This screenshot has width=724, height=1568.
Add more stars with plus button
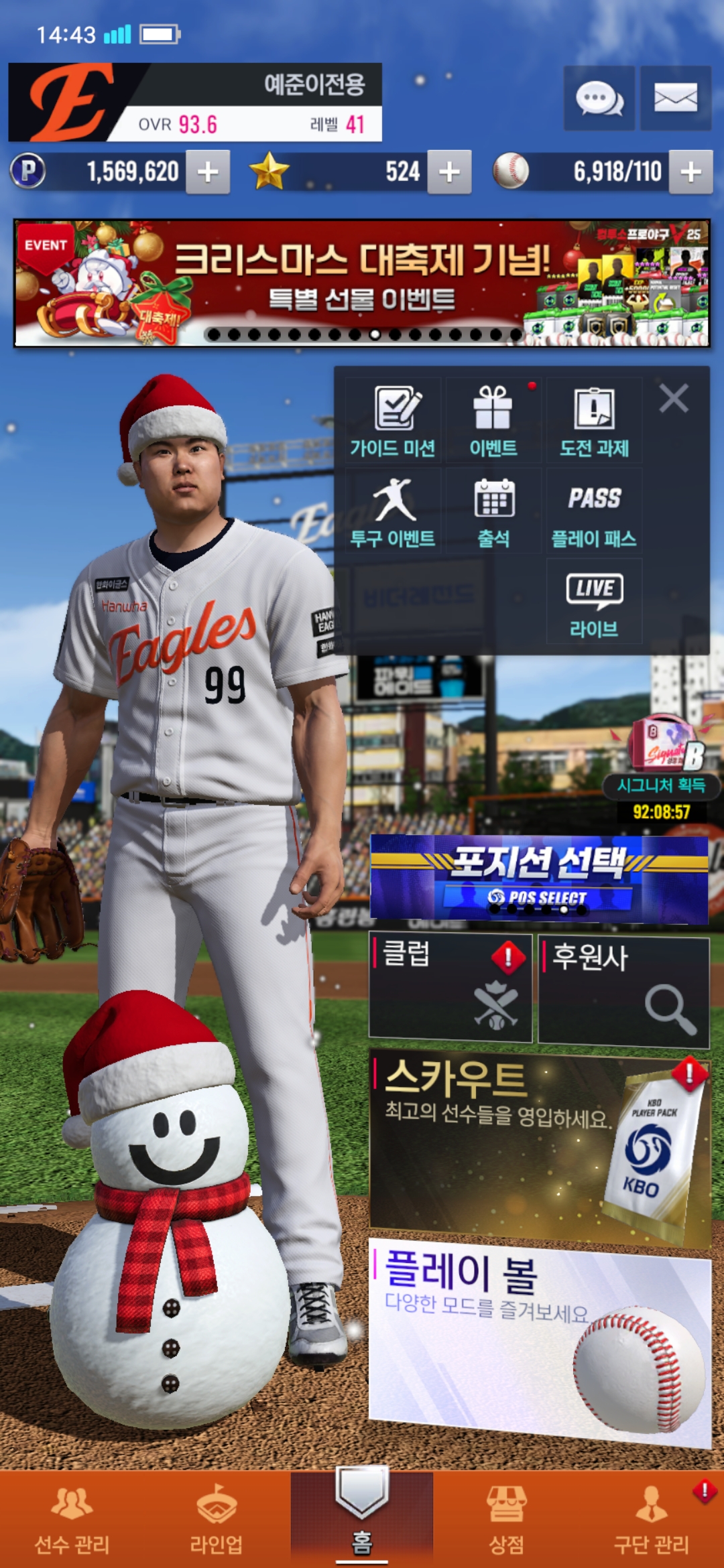449,172
